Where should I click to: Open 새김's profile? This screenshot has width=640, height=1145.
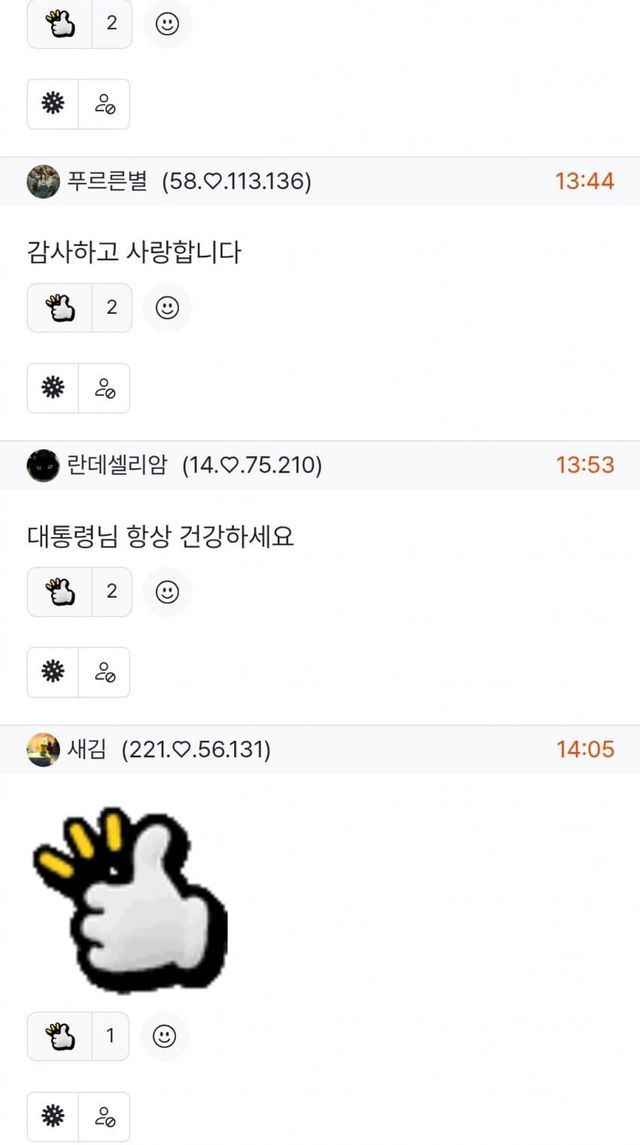[x=87, y=750]
